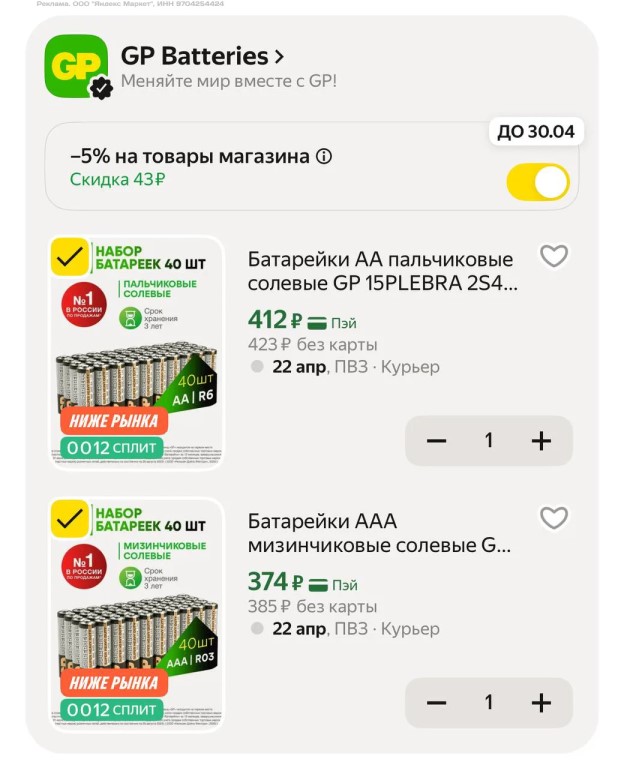
Task: View the AAA мизинчиковые batteries product
Action: point(380,534)
